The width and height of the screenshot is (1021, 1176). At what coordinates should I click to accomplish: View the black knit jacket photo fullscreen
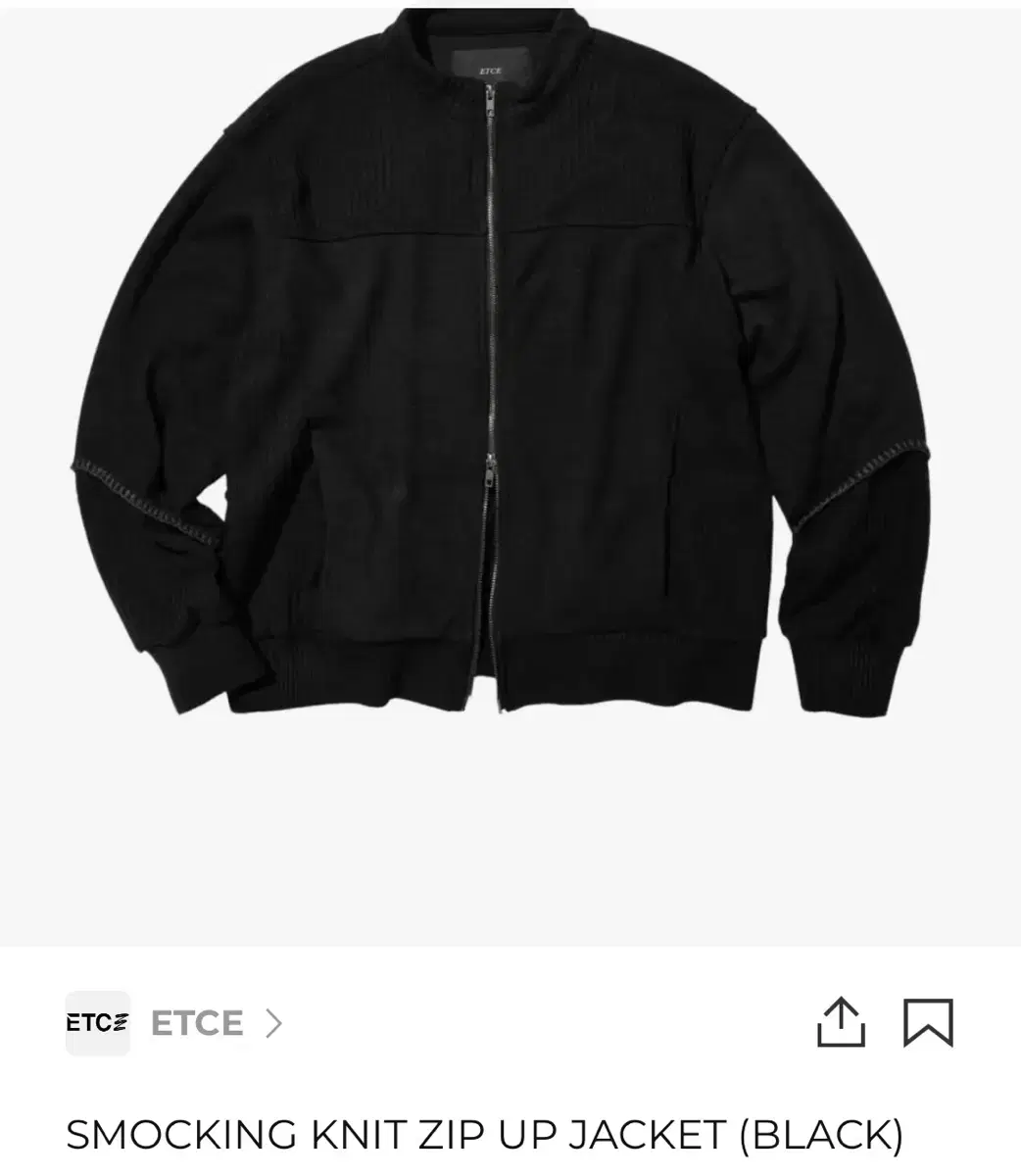pyautogui.click(x=510, y=392)
